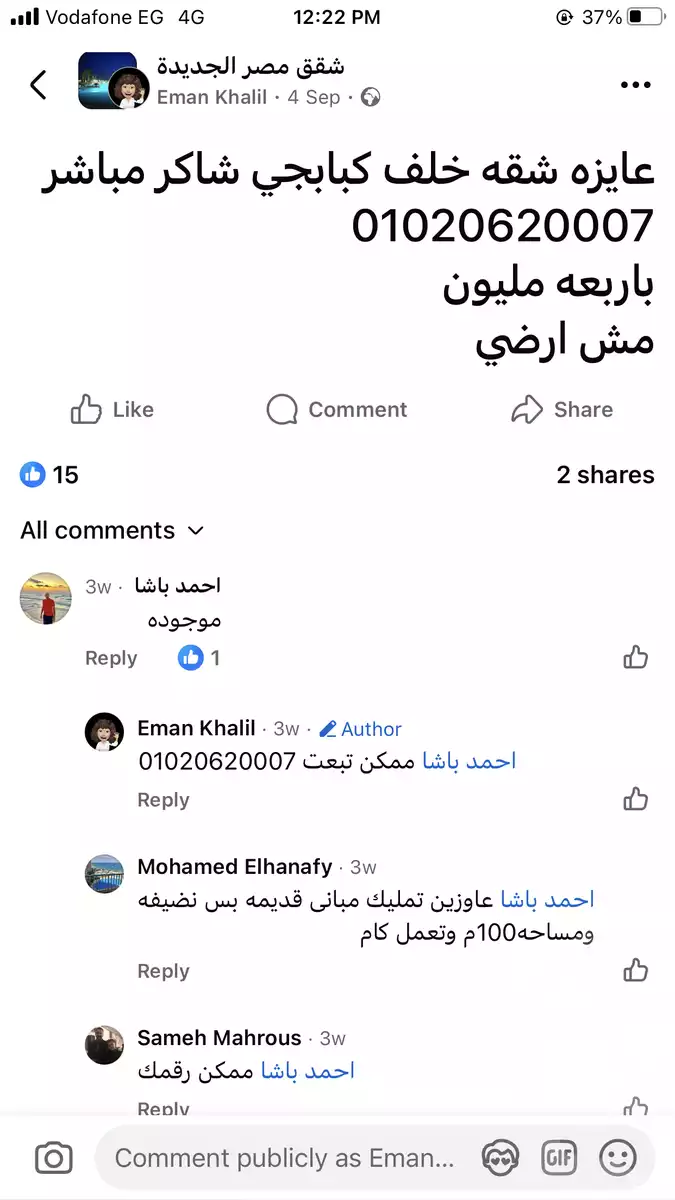Tap the comment text field

[284, 1158]
